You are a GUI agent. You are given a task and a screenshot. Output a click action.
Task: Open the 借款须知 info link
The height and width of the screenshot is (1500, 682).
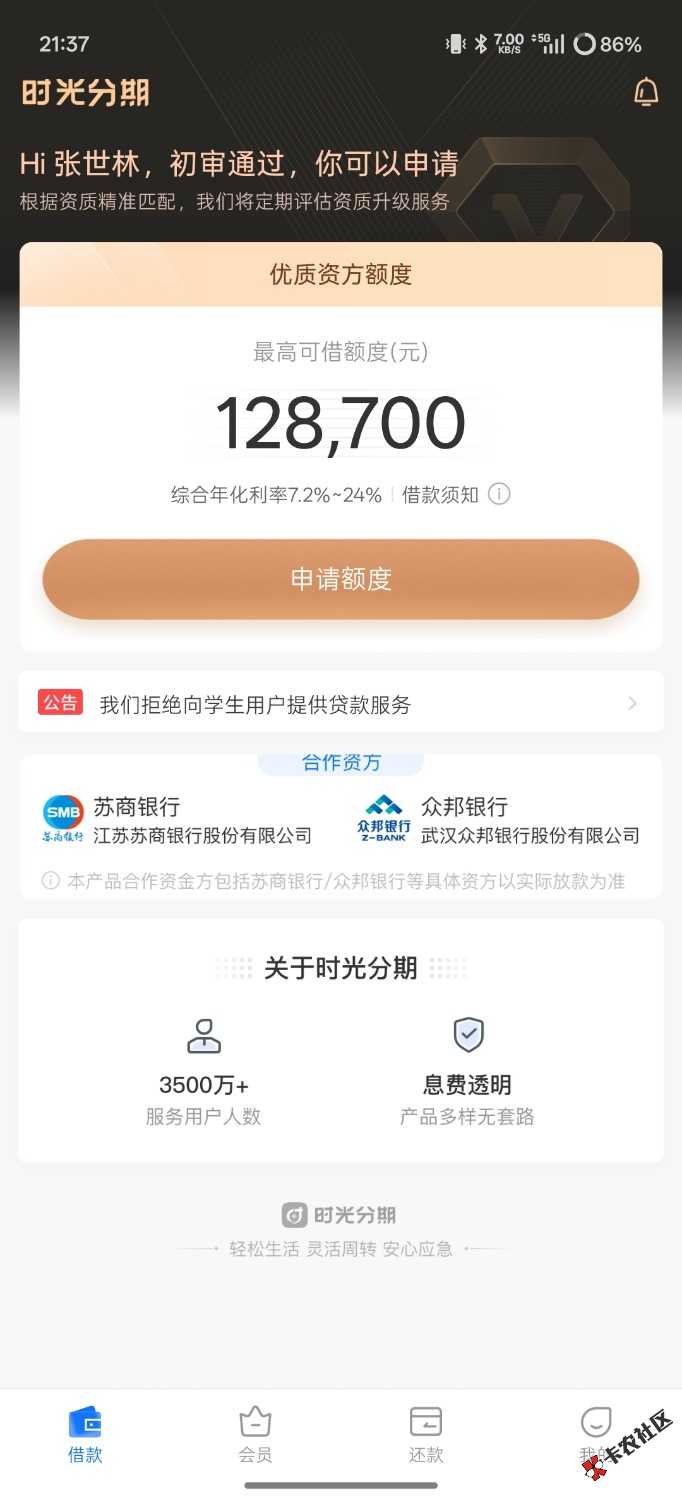point(455,495)
